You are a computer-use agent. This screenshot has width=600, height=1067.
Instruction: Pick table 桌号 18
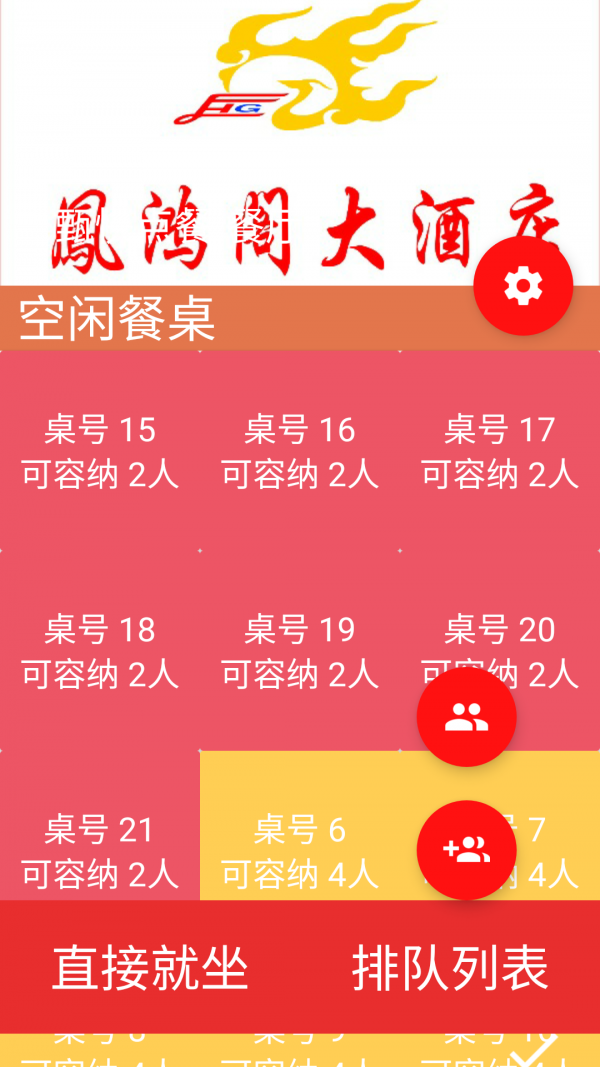(100, 651)
